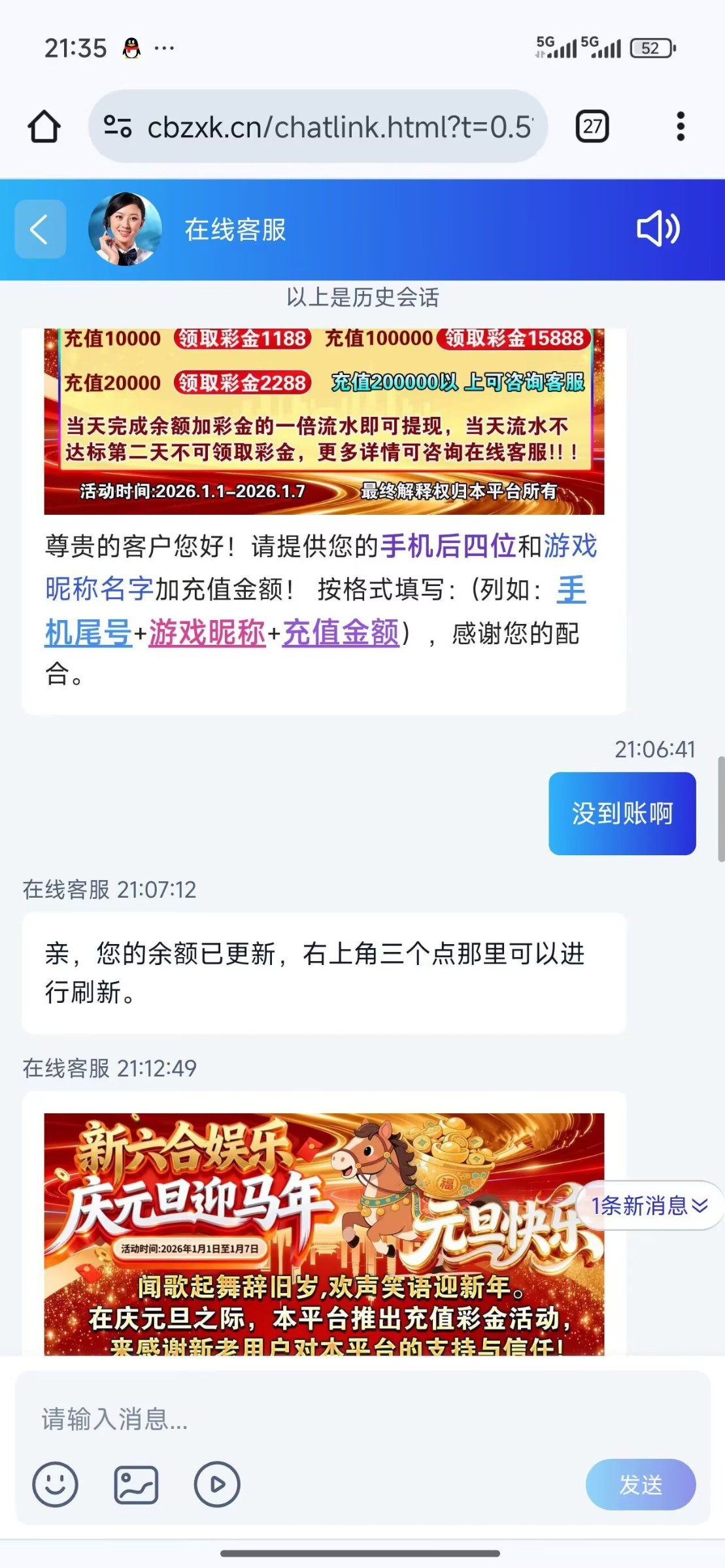This screenshot has width=725, height=1568.
Task: Go back from the 在线客服 chat
Action: 40,229
